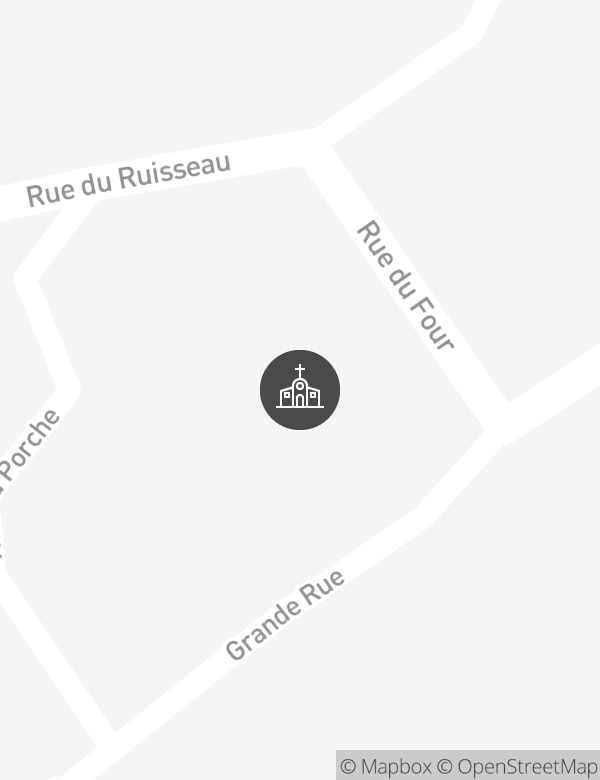600x780 pixels.
Task: Open the OpenStreetMap attribution link
Action: [517, 767]
